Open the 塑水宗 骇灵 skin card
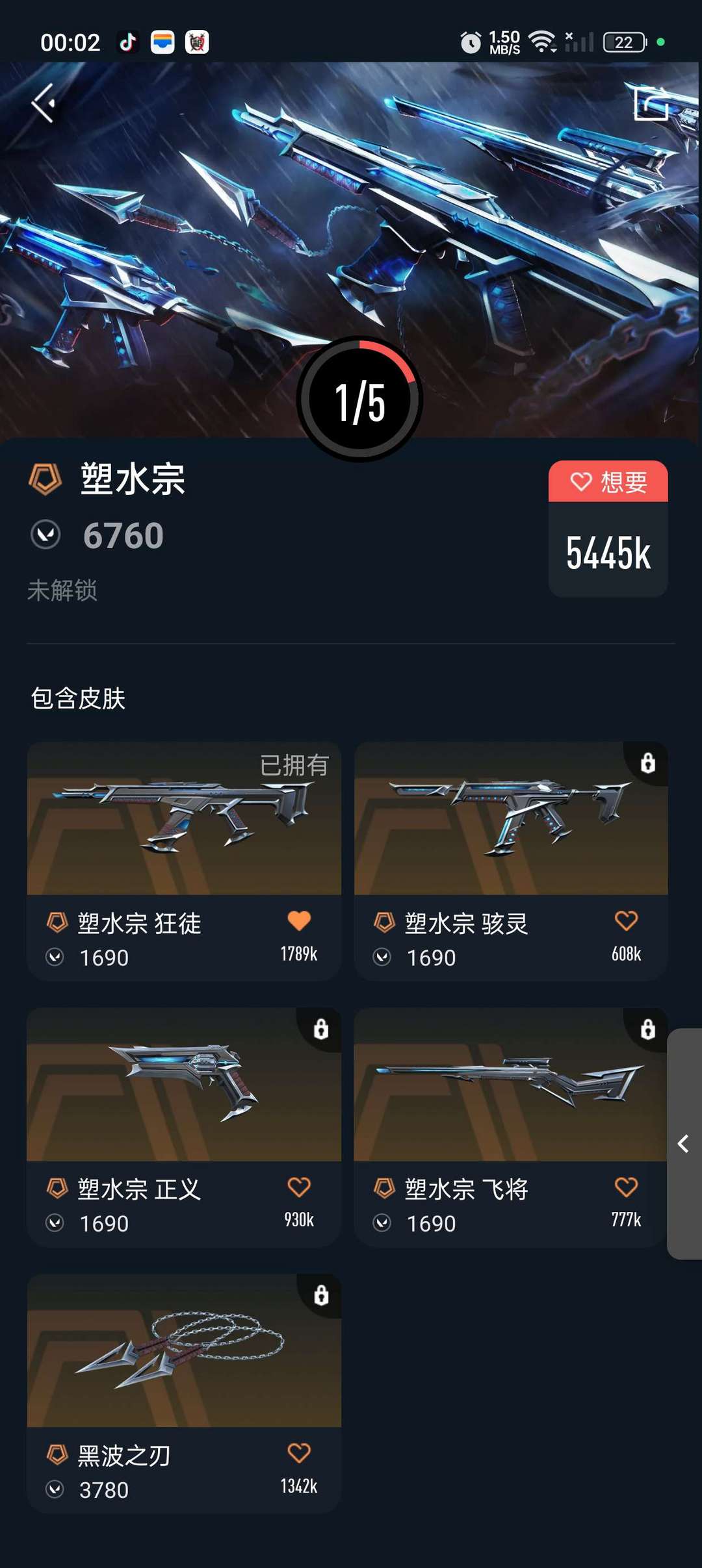 click(511, 818)
